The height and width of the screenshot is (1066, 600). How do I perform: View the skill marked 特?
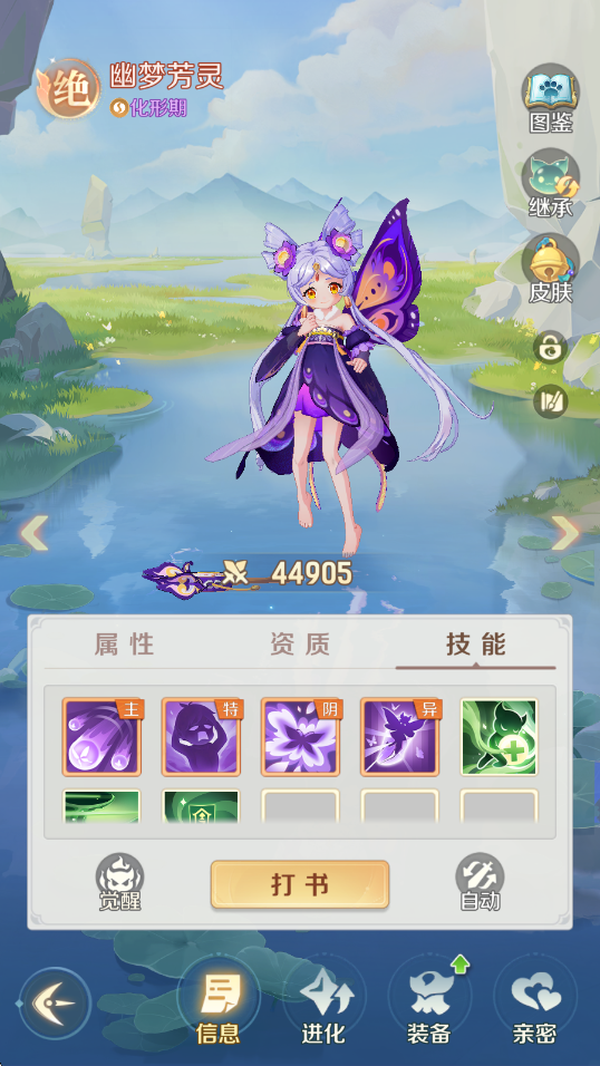201,737
